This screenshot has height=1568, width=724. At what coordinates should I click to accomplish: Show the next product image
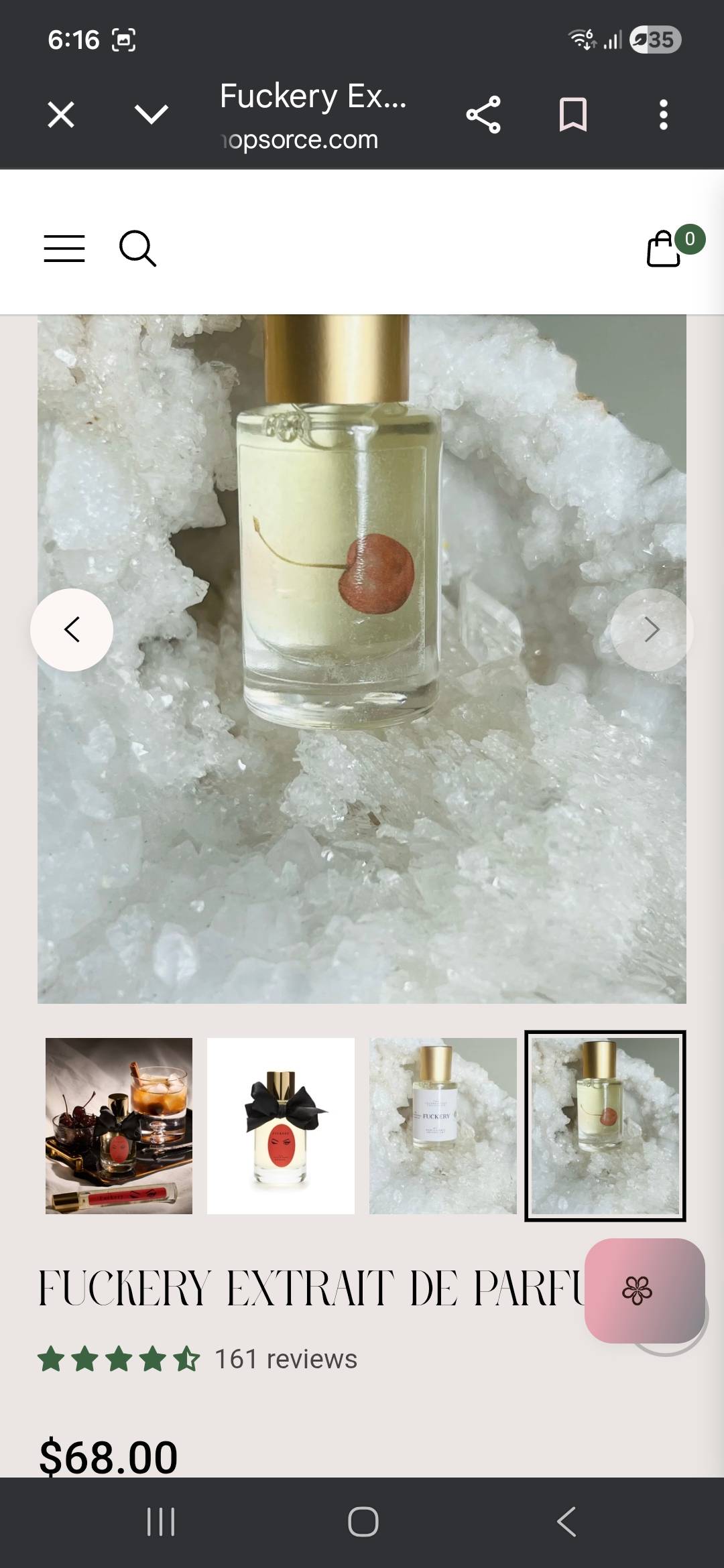click(x=651, y=630)
